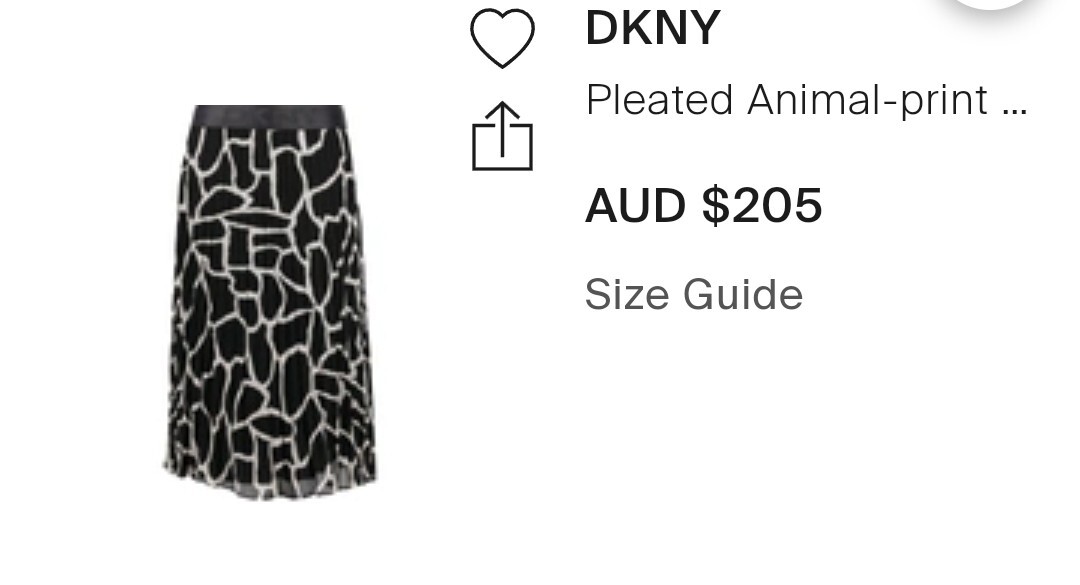Open the Size Guide
This screenshot has width=1080, height=585.
(693, 295)
